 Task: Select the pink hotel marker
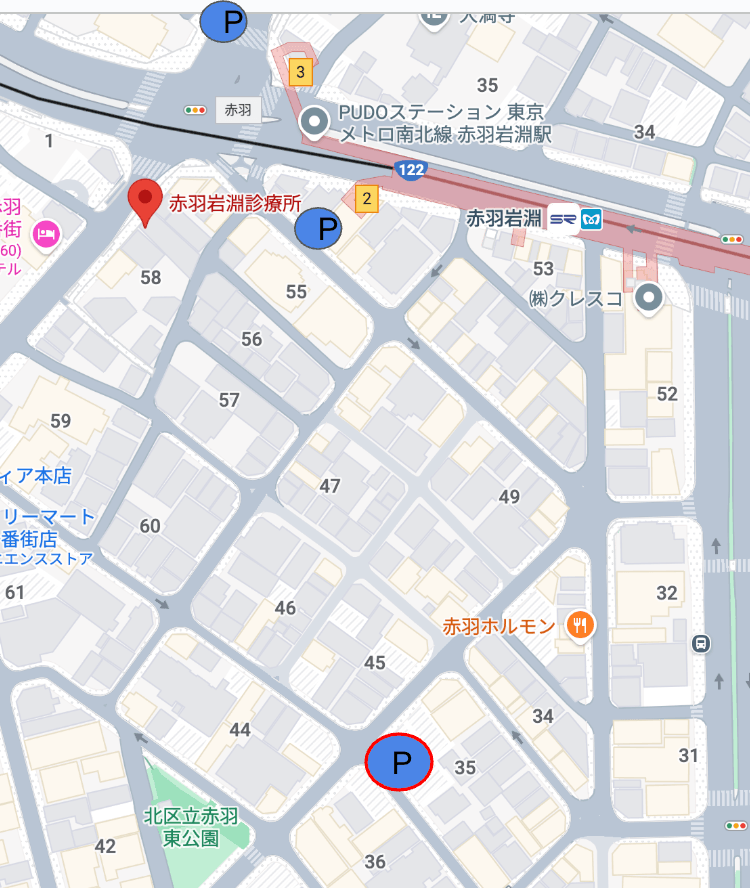pos(46,235)
